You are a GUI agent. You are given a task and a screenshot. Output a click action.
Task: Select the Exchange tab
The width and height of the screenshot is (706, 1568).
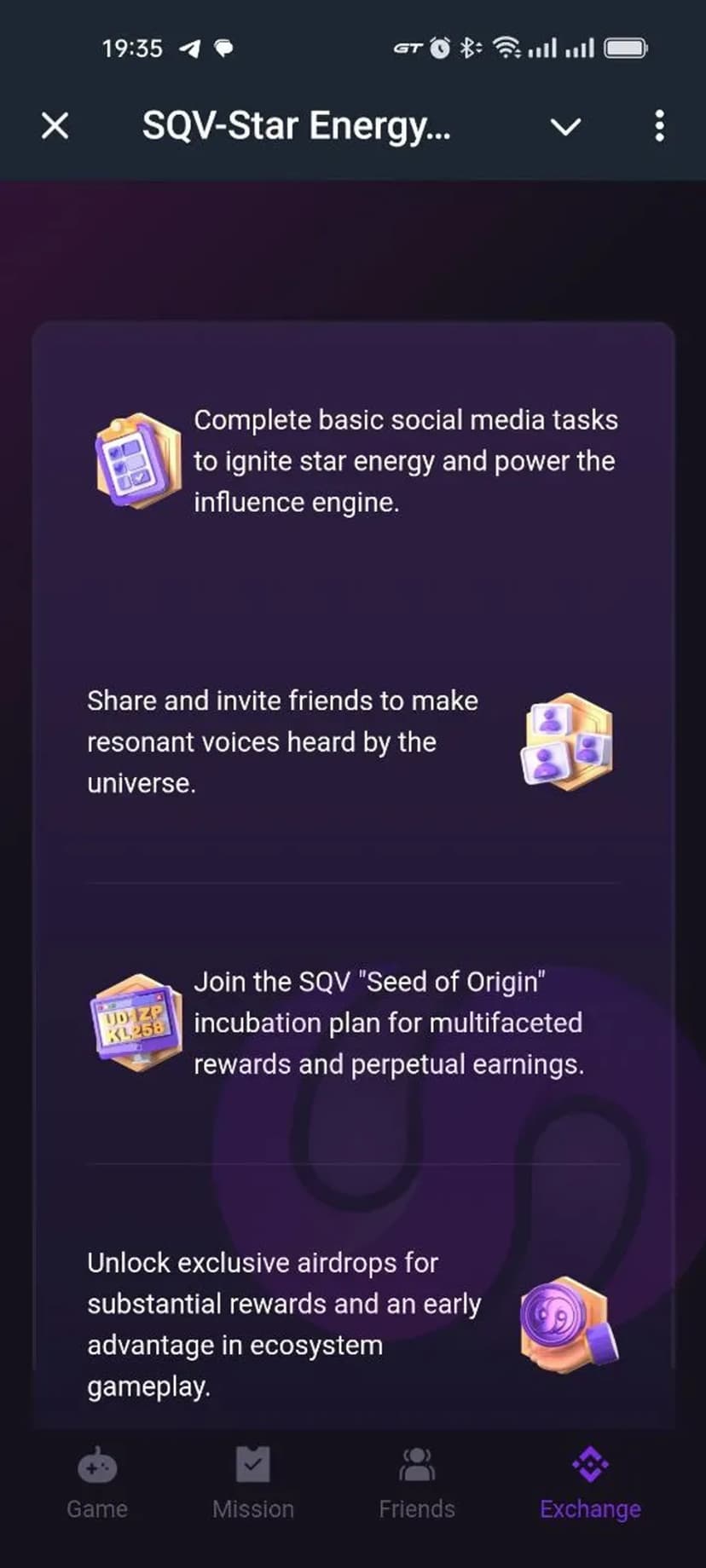pyautogui.click(x=590, y=1483)
